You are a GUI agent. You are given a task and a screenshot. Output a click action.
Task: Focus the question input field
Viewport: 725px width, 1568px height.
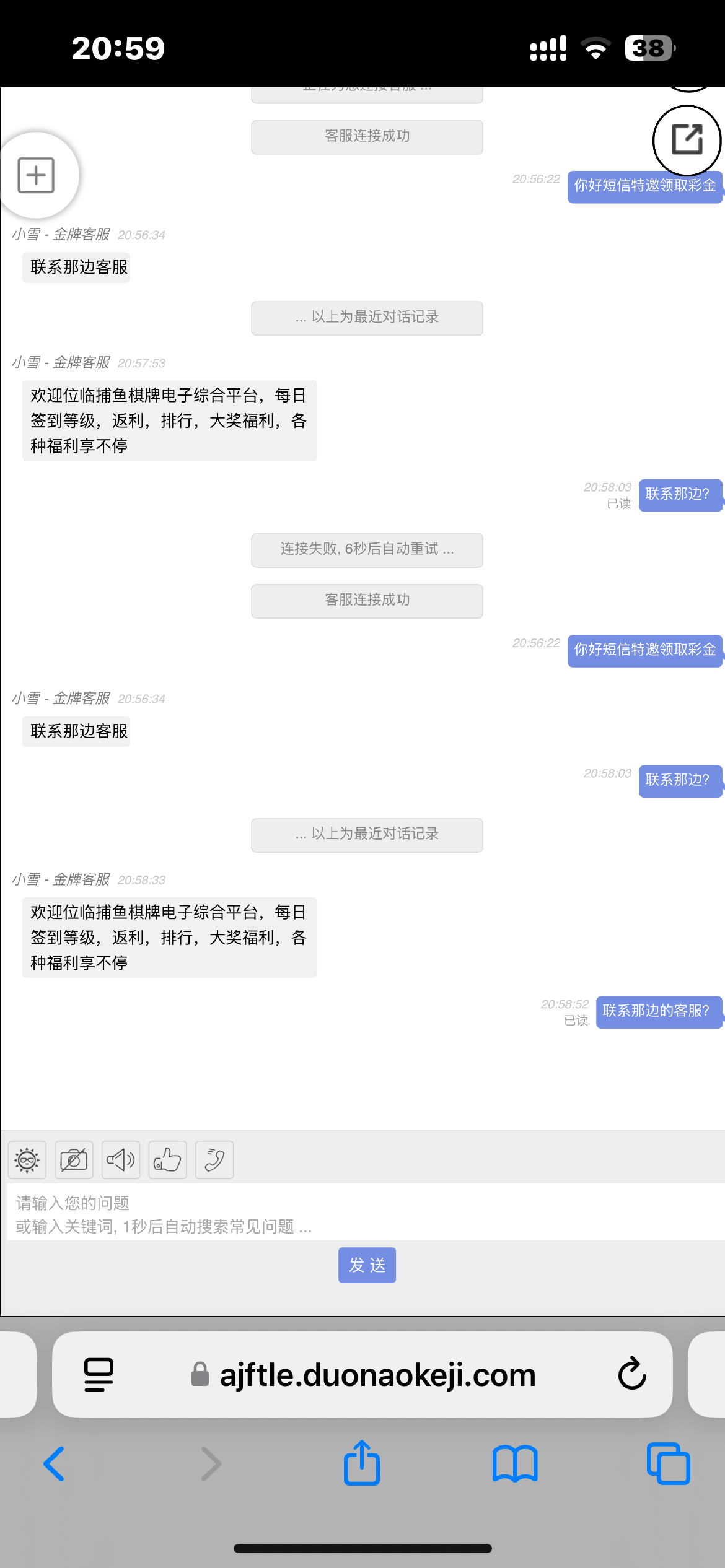coord(366,1213)
